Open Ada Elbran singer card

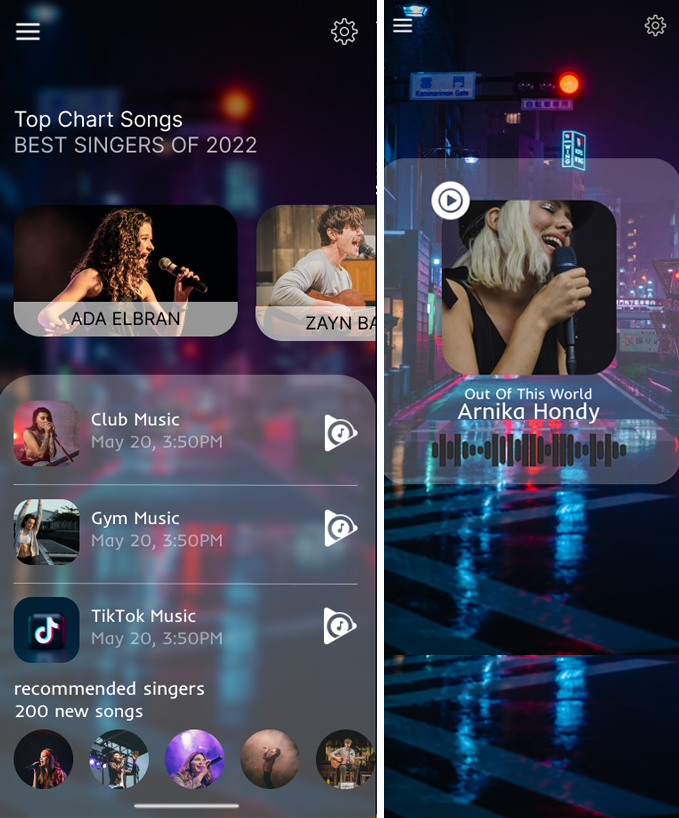pos(125,270)
